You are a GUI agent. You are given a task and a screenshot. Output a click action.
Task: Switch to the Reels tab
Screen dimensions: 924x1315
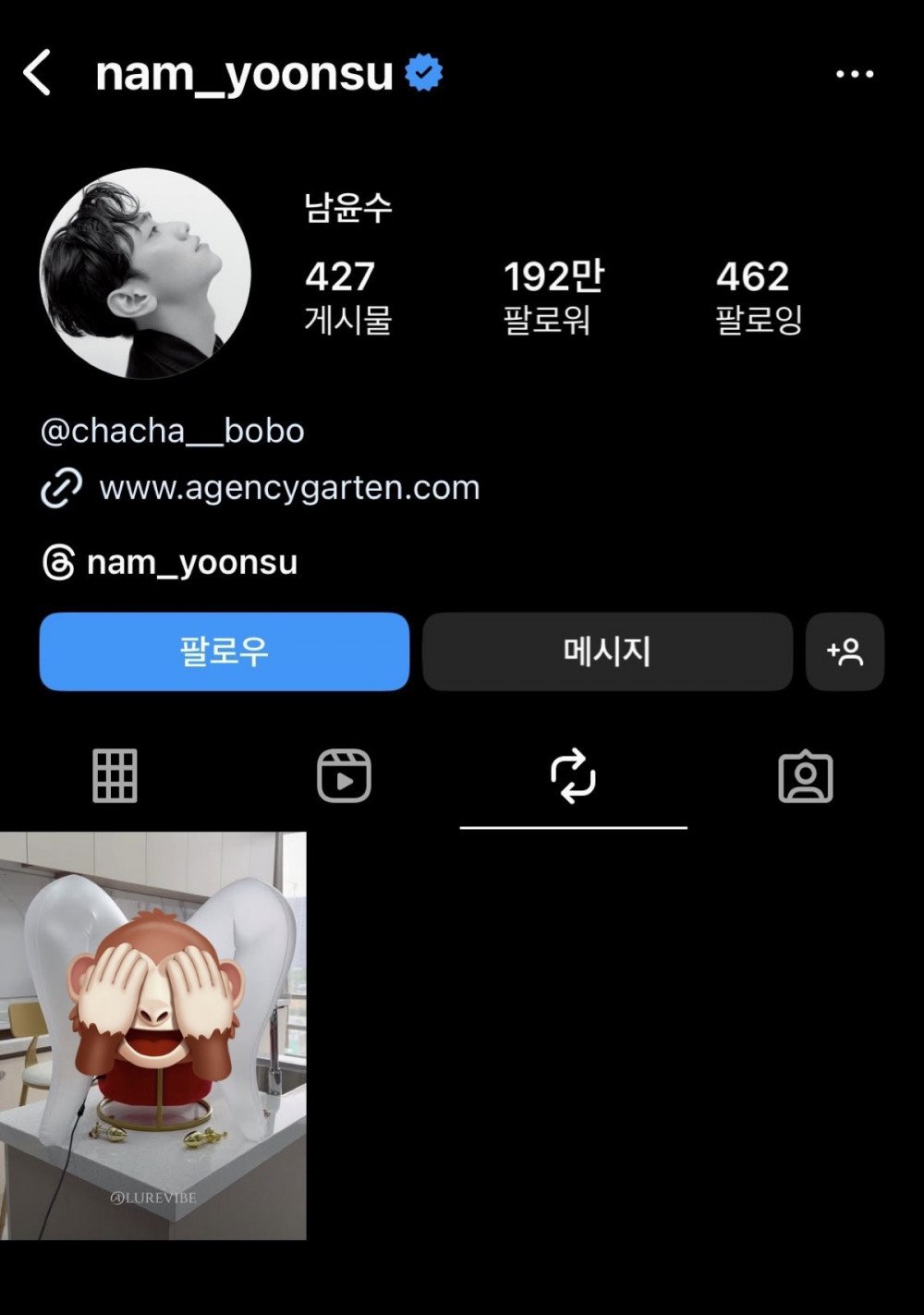point(344,775)
